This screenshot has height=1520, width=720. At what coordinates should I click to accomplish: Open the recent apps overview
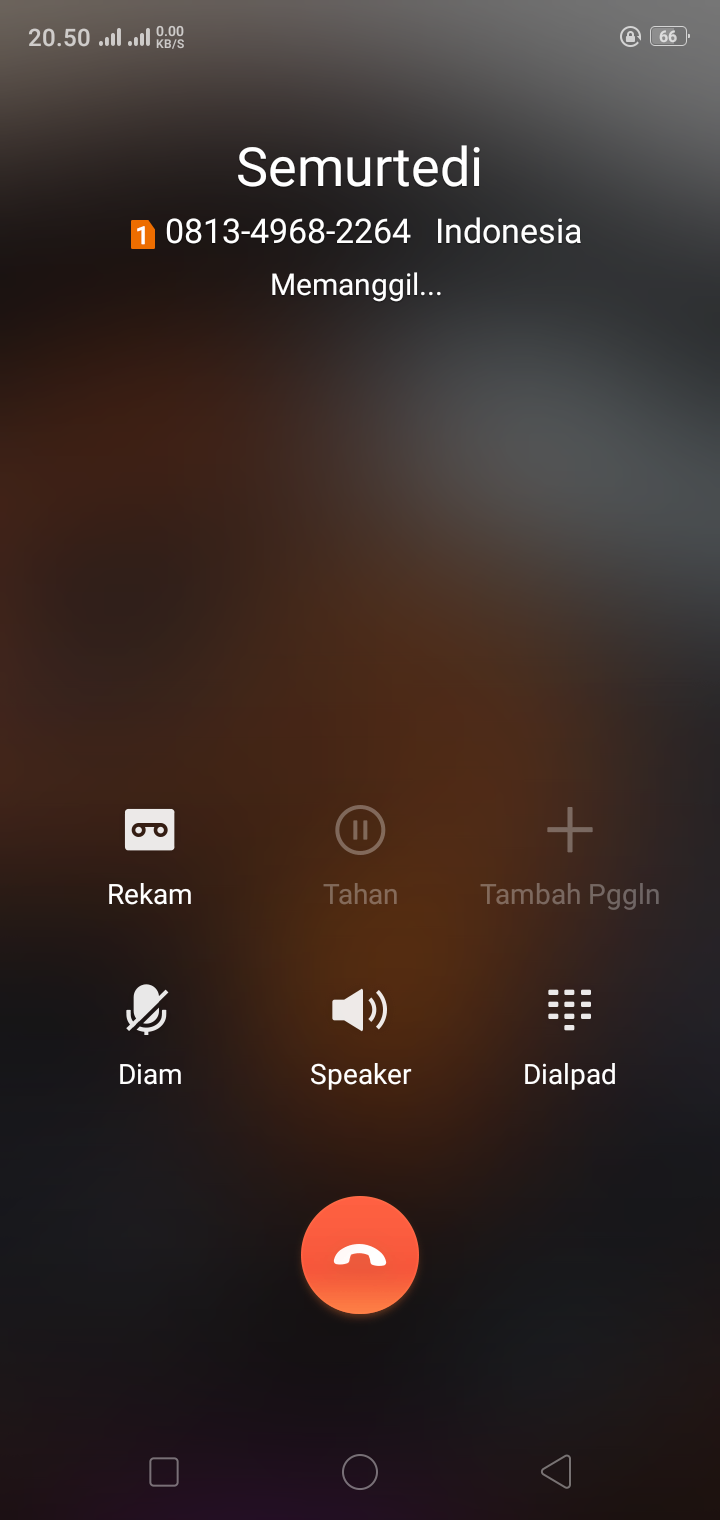pyautogui.click(x=163, y=1471)
